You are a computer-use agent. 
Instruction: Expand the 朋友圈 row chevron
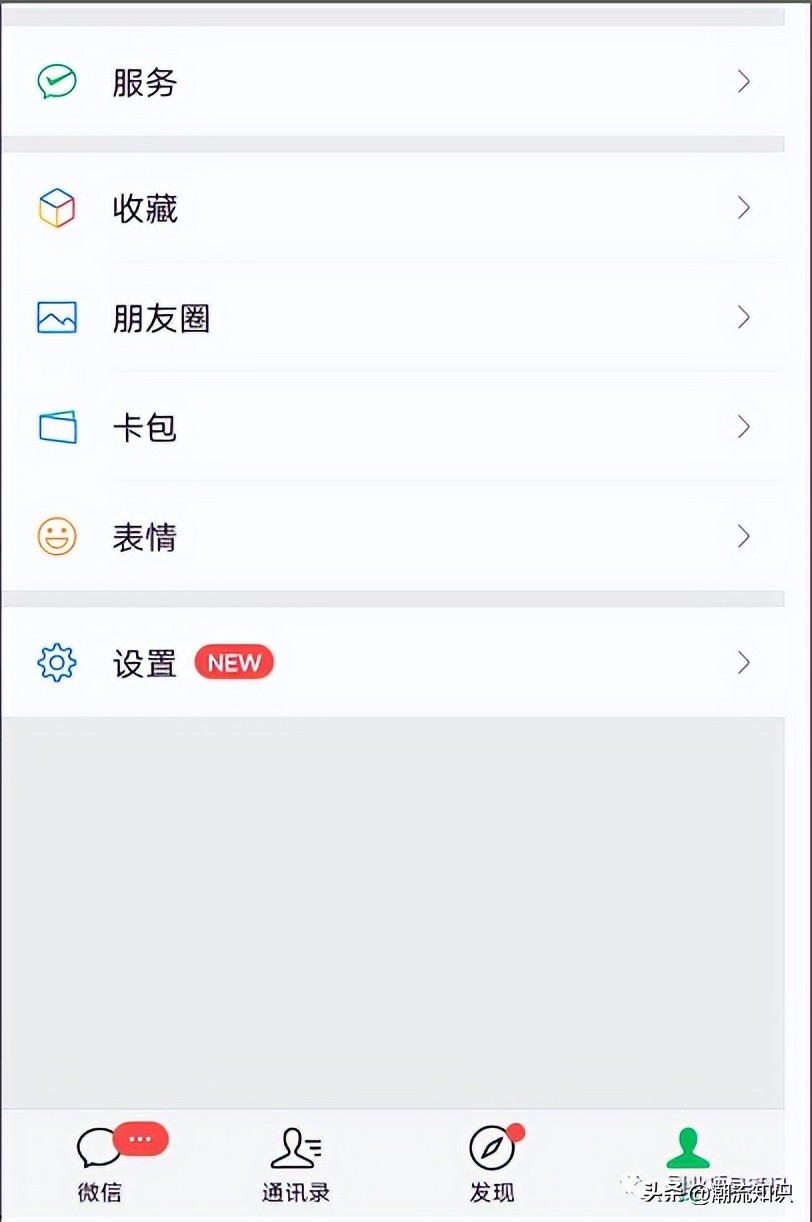tap(743, 317)
